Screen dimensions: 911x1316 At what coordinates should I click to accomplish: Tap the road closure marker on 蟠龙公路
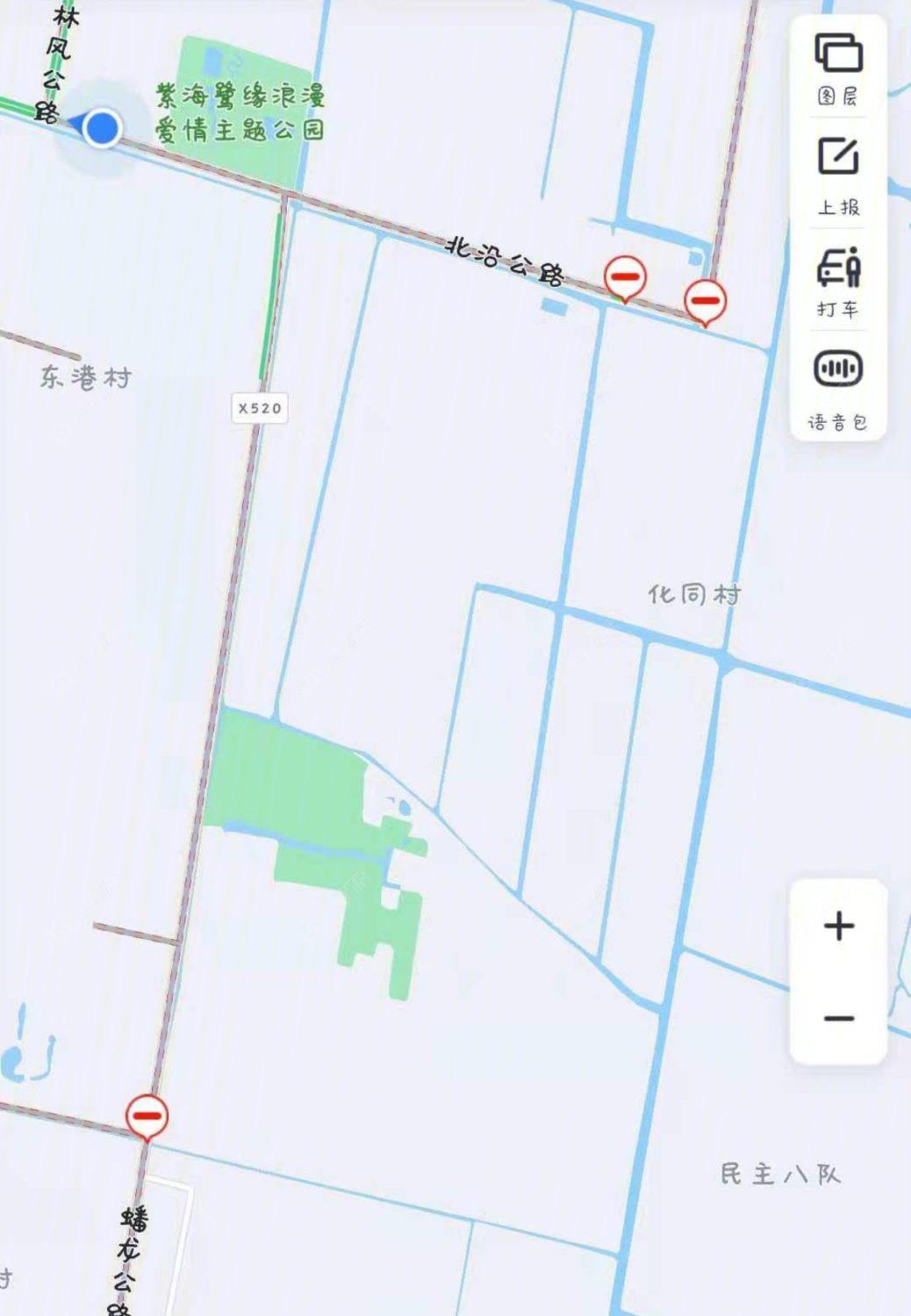147,1116
